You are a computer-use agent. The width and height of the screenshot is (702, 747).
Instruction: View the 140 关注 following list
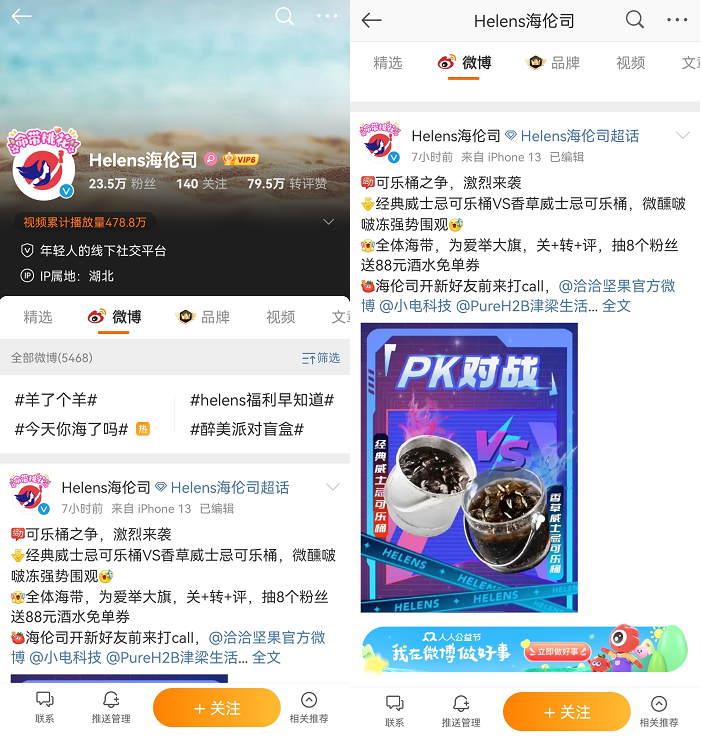point(201,184)
